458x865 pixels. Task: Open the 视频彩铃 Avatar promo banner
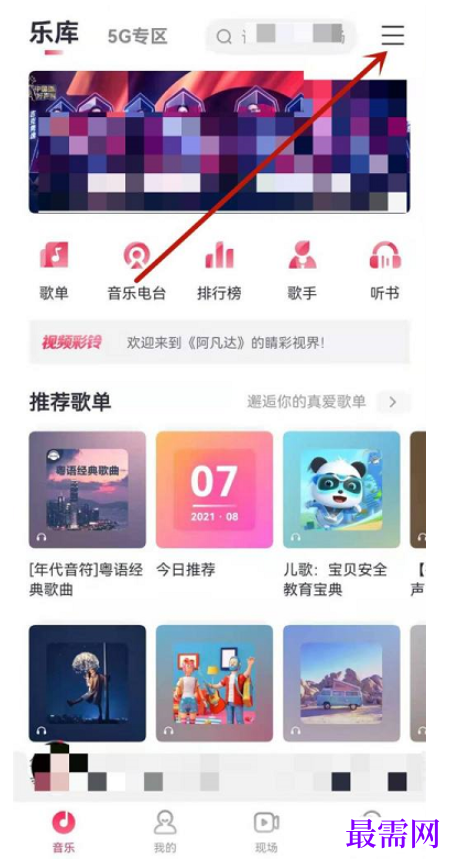(x=219, y=342)
